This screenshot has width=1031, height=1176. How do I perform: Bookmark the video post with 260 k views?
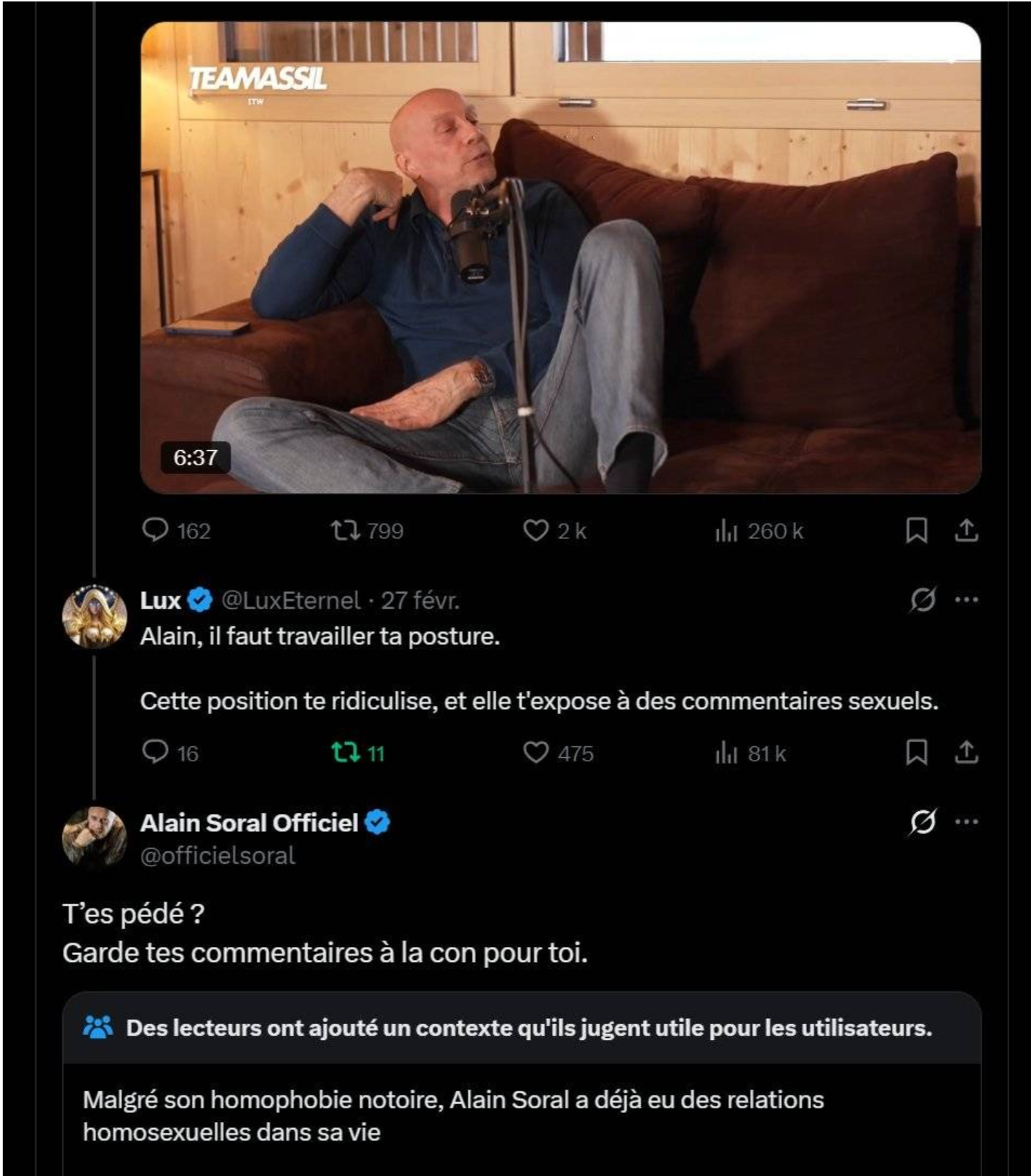coord(916,530)
